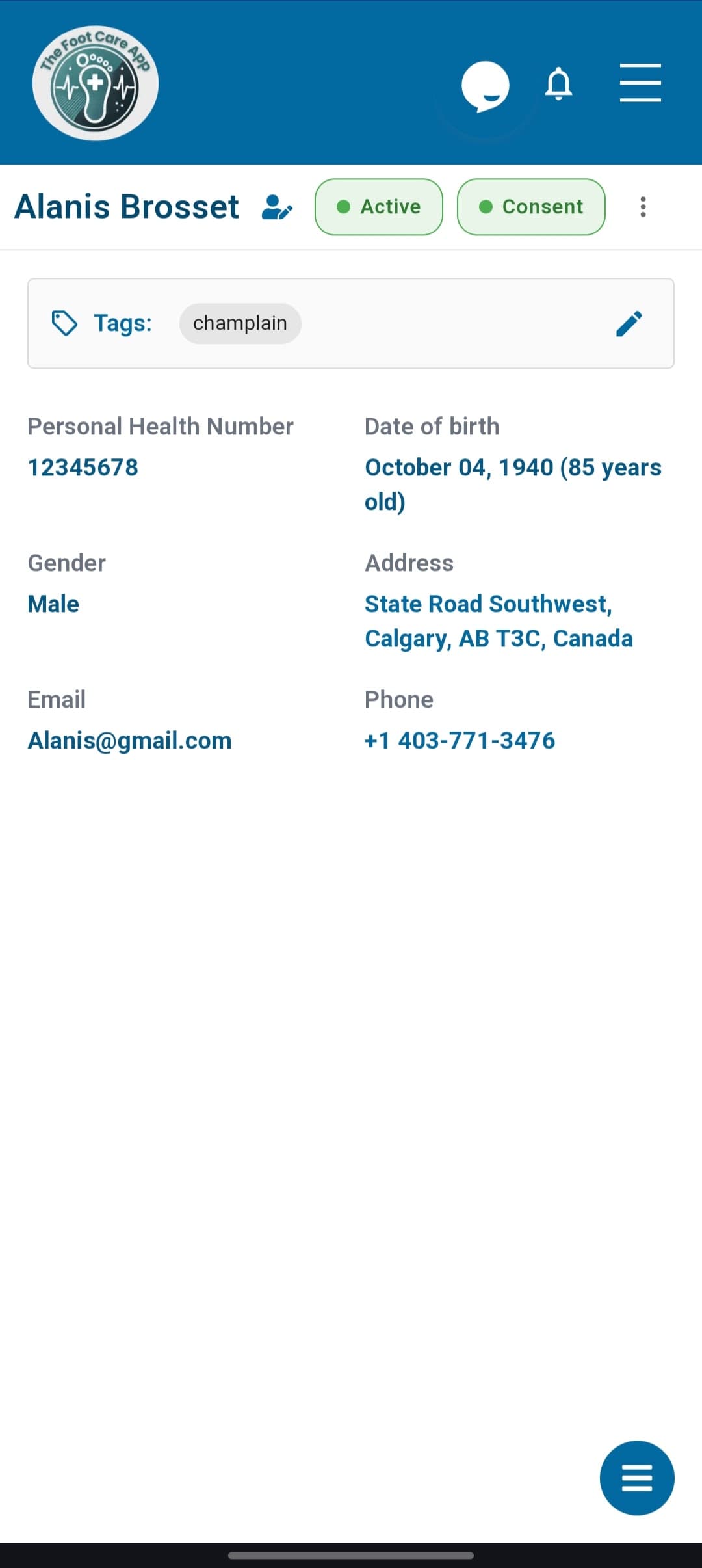Open the three-dot overflow menu
This screenshot has height=1568, width=702.
(643, 207)
